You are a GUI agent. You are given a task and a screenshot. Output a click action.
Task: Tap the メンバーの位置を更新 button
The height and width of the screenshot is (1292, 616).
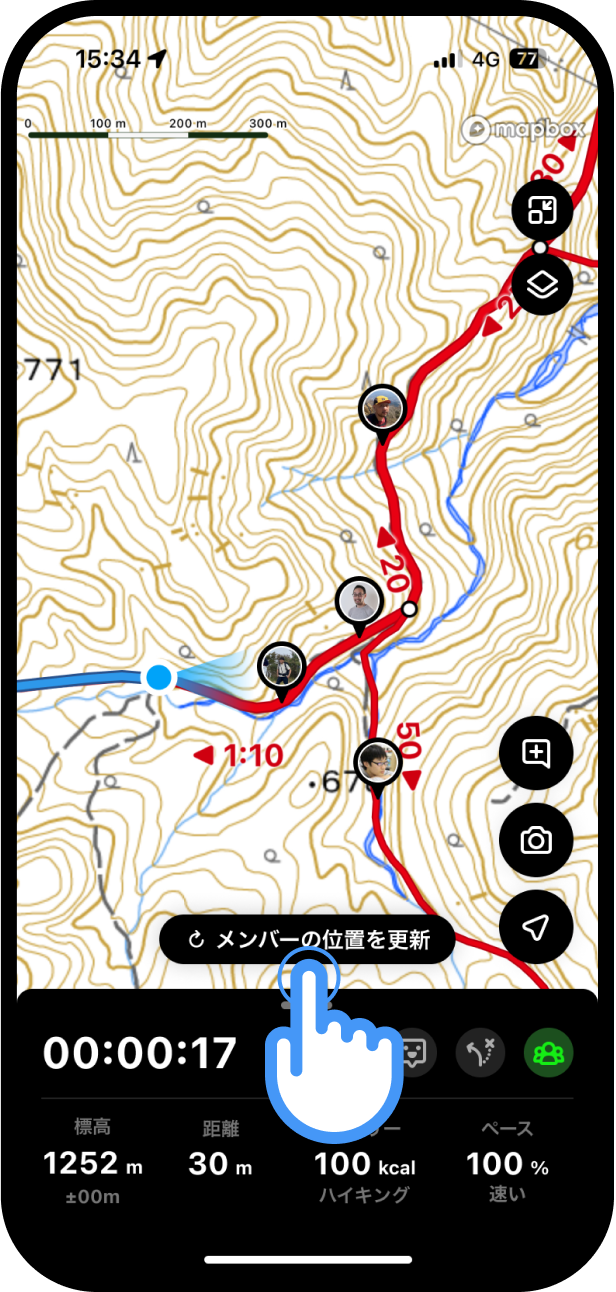coord(307,940)
